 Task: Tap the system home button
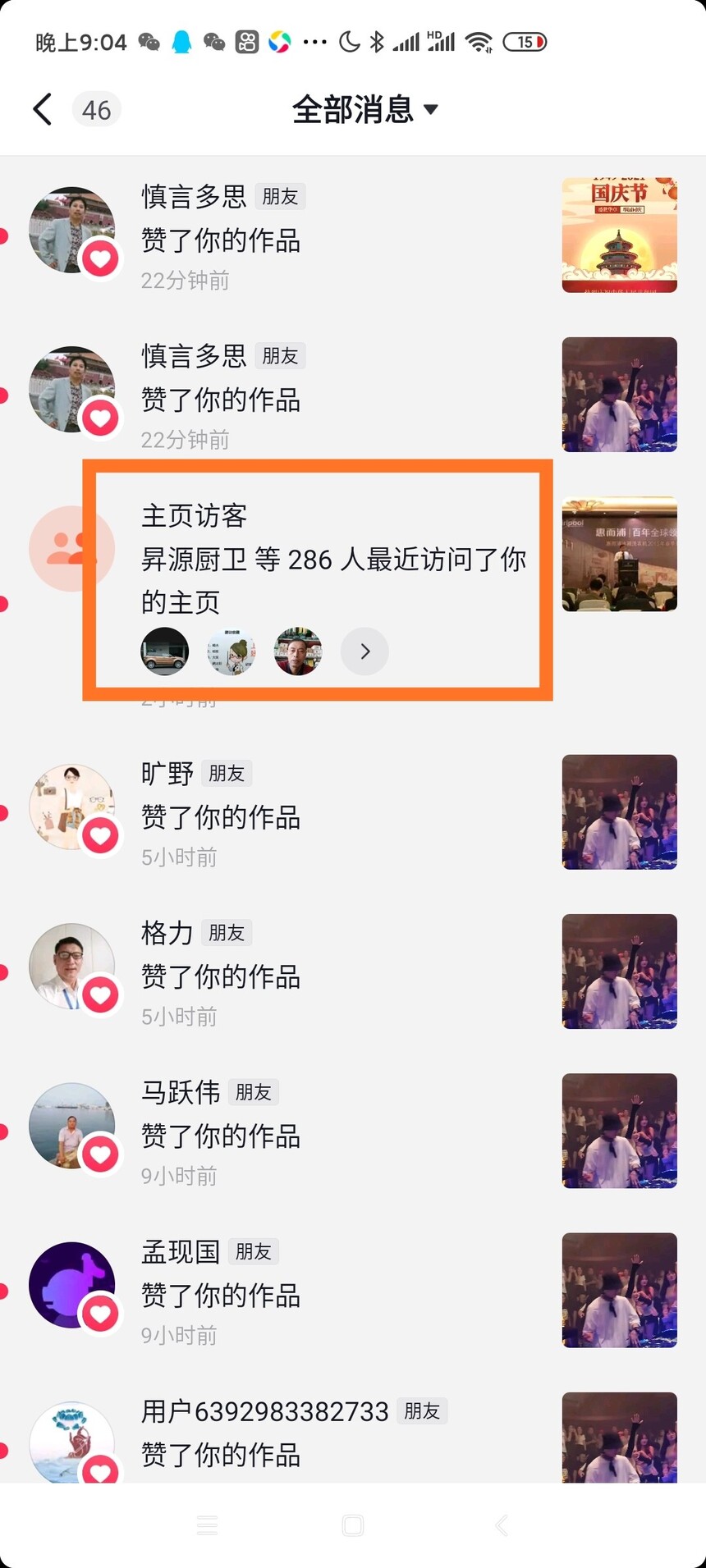point(353,1525)
